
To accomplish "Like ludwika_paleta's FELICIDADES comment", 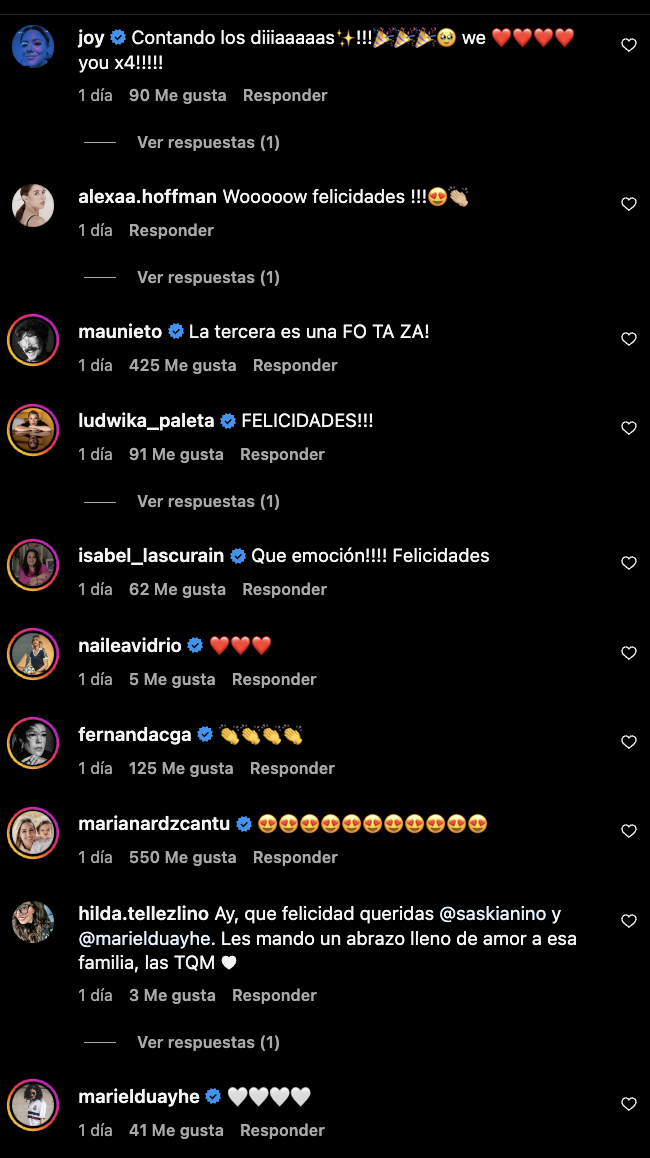I will 629,428.
